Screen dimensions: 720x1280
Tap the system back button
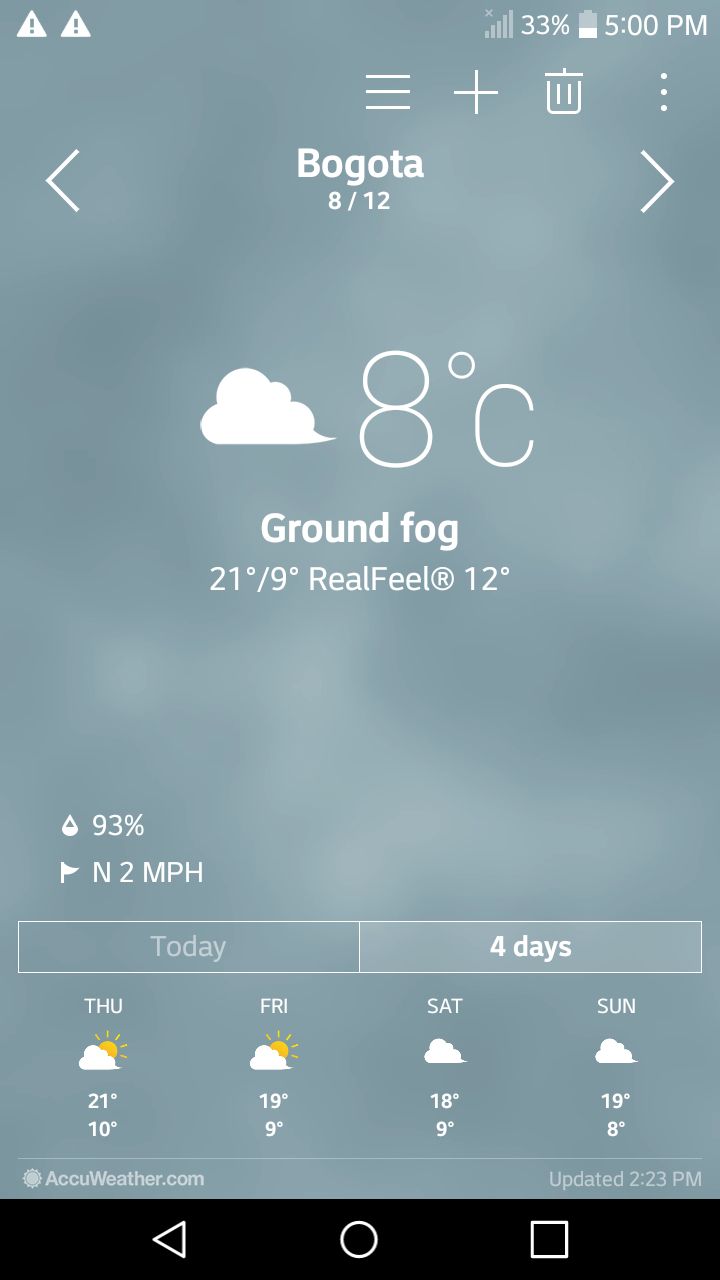[x=169, y=1239]
